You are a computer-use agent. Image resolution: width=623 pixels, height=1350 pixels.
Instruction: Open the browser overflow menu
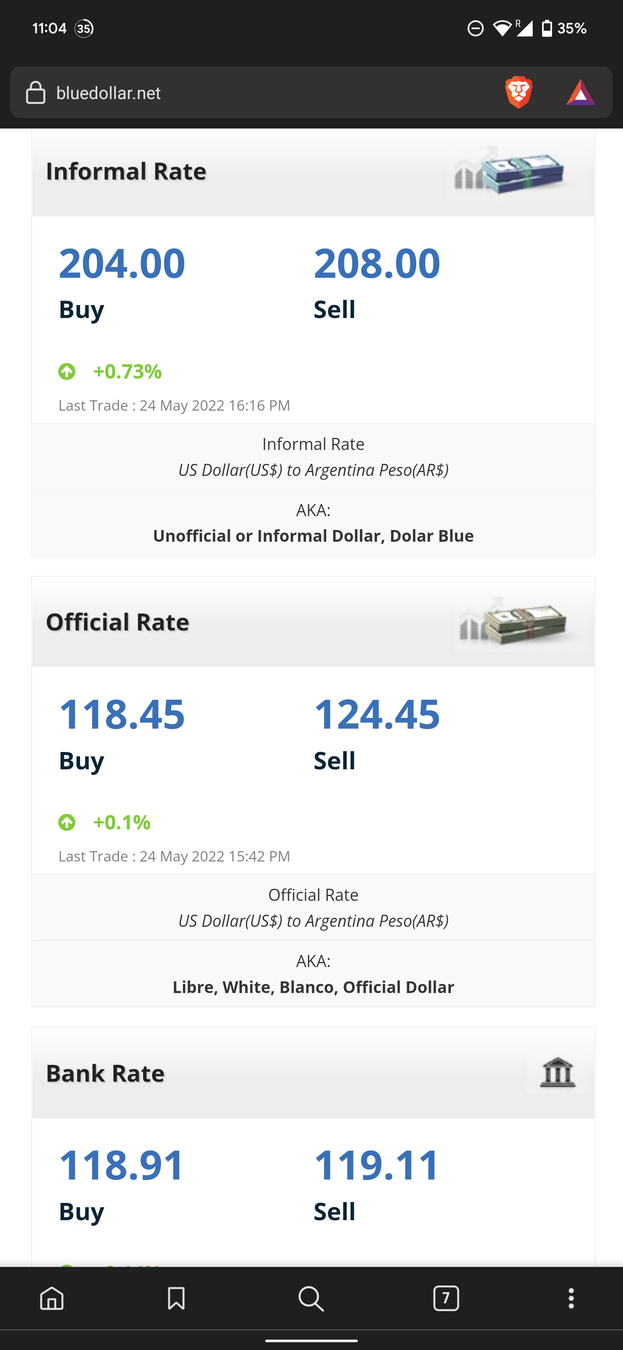pyautogui.click(x=571, y=1298)
